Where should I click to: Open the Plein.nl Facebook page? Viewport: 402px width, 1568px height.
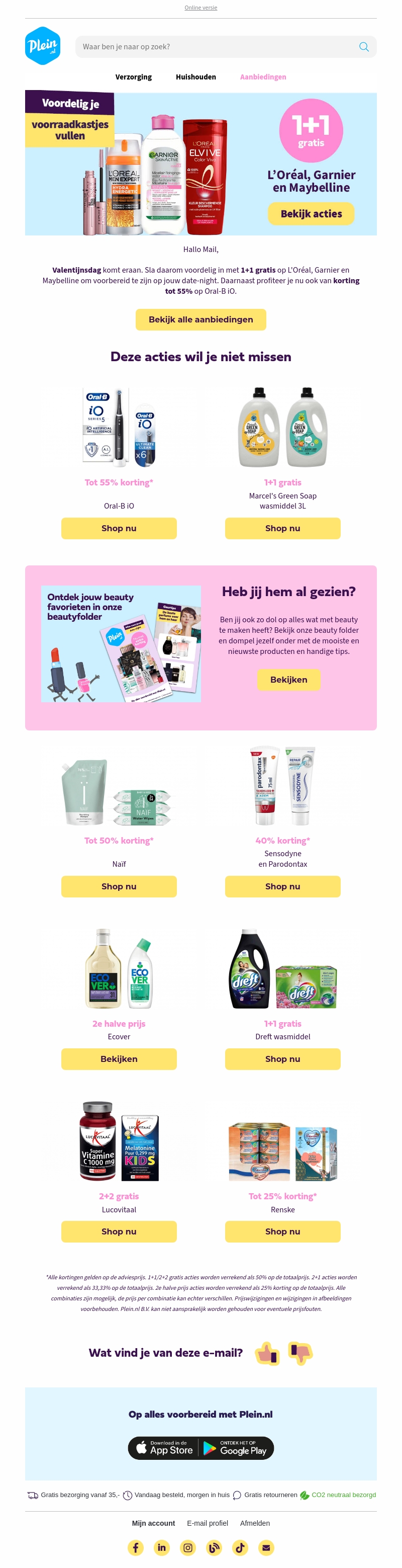point(136,1547)
